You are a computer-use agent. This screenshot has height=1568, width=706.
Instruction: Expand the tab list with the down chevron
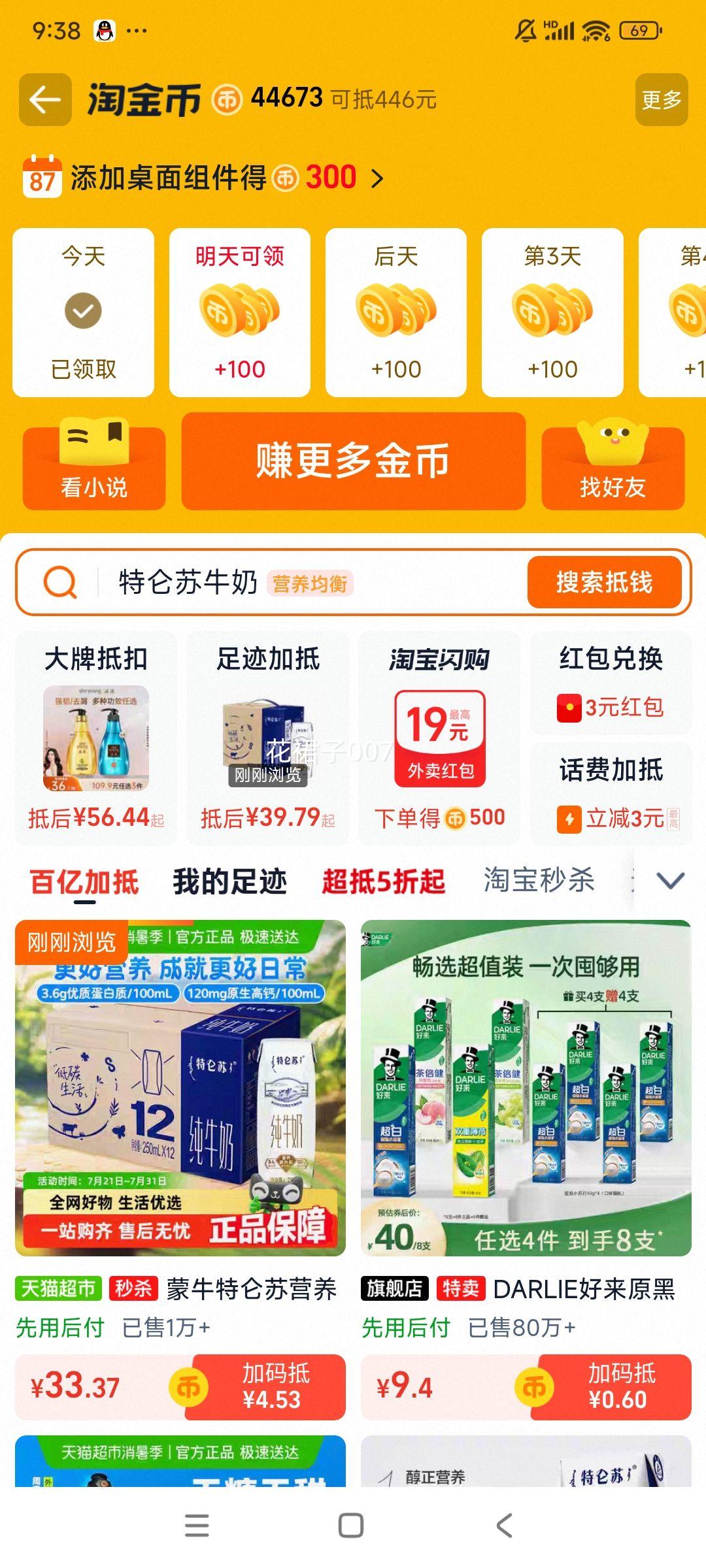pyautogui.click(x=669, y=882)
